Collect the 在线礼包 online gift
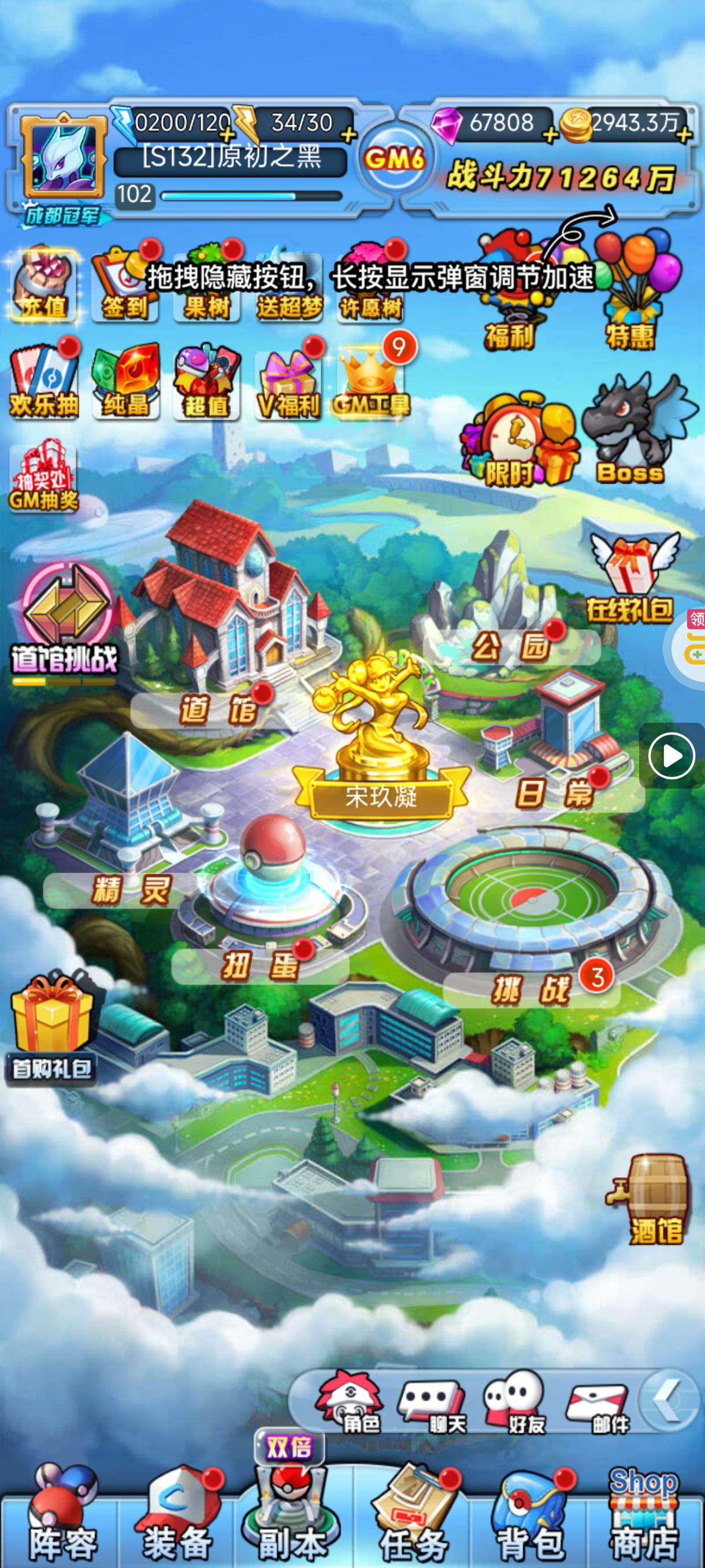 (629, 578)
